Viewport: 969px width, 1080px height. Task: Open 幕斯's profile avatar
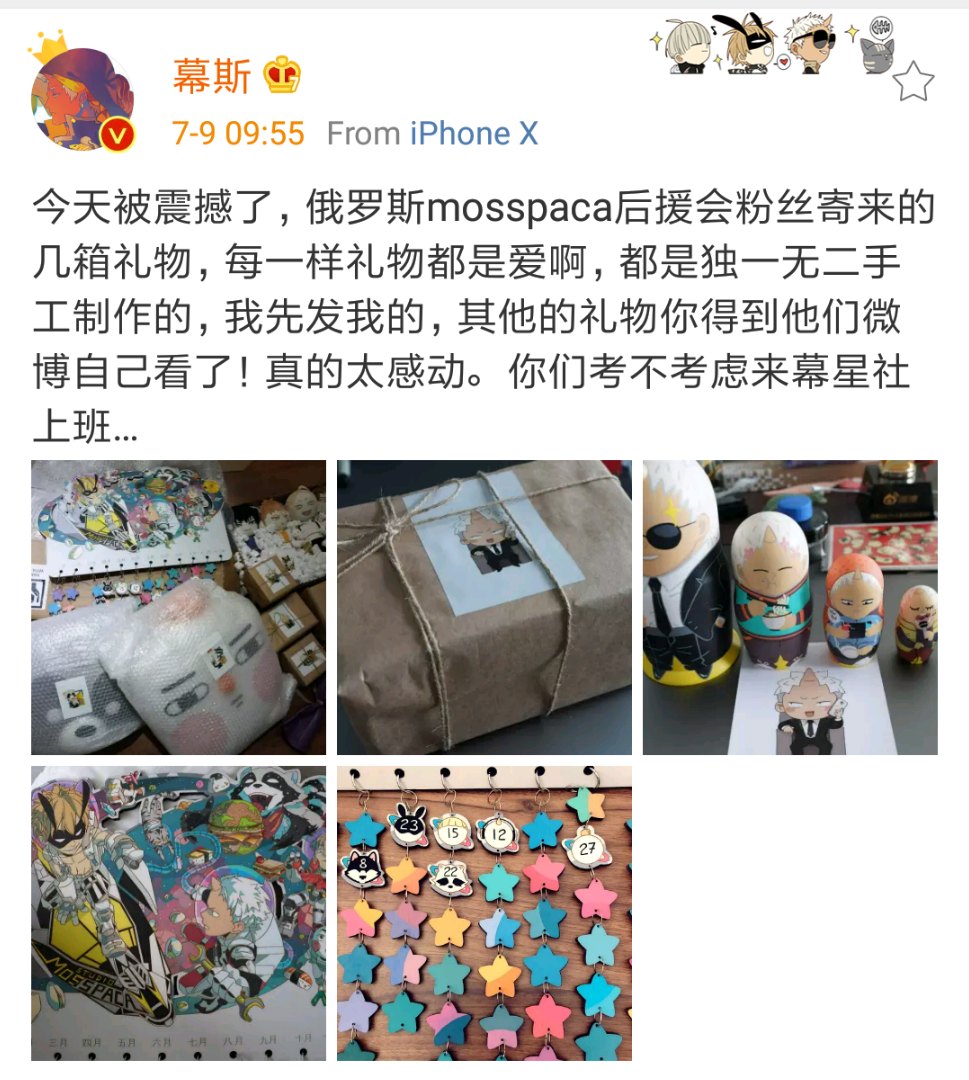point(84,98)
